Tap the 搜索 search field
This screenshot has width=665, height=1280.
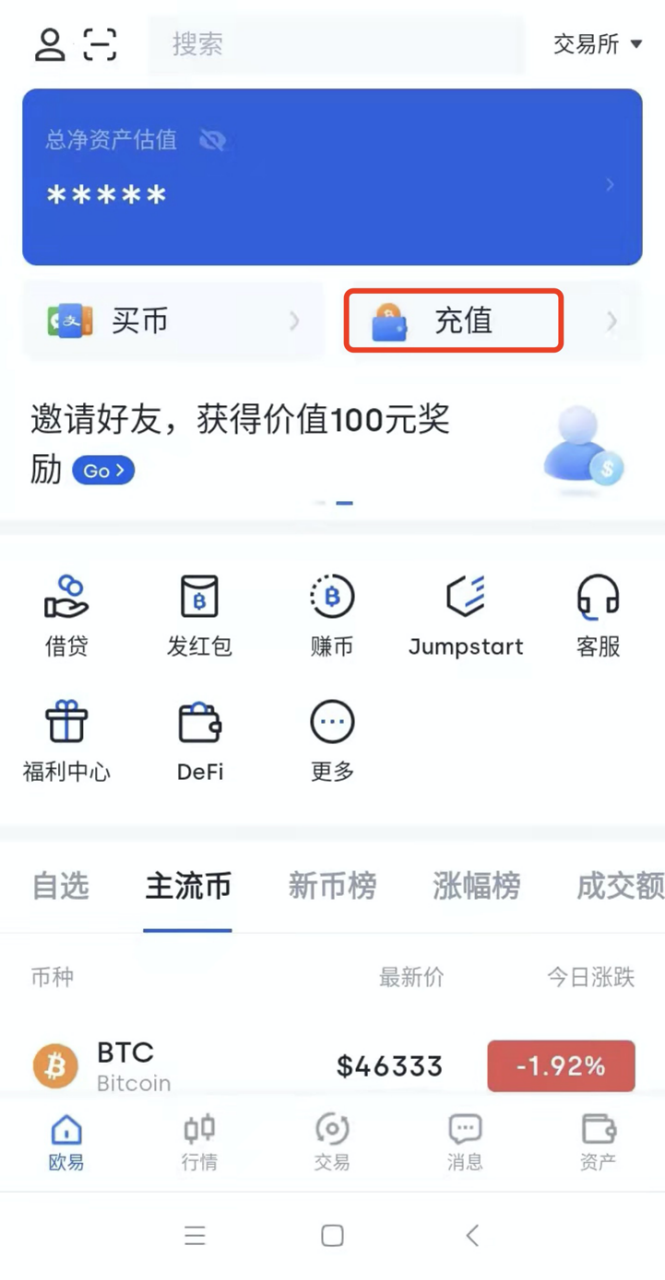pos(335,45)
